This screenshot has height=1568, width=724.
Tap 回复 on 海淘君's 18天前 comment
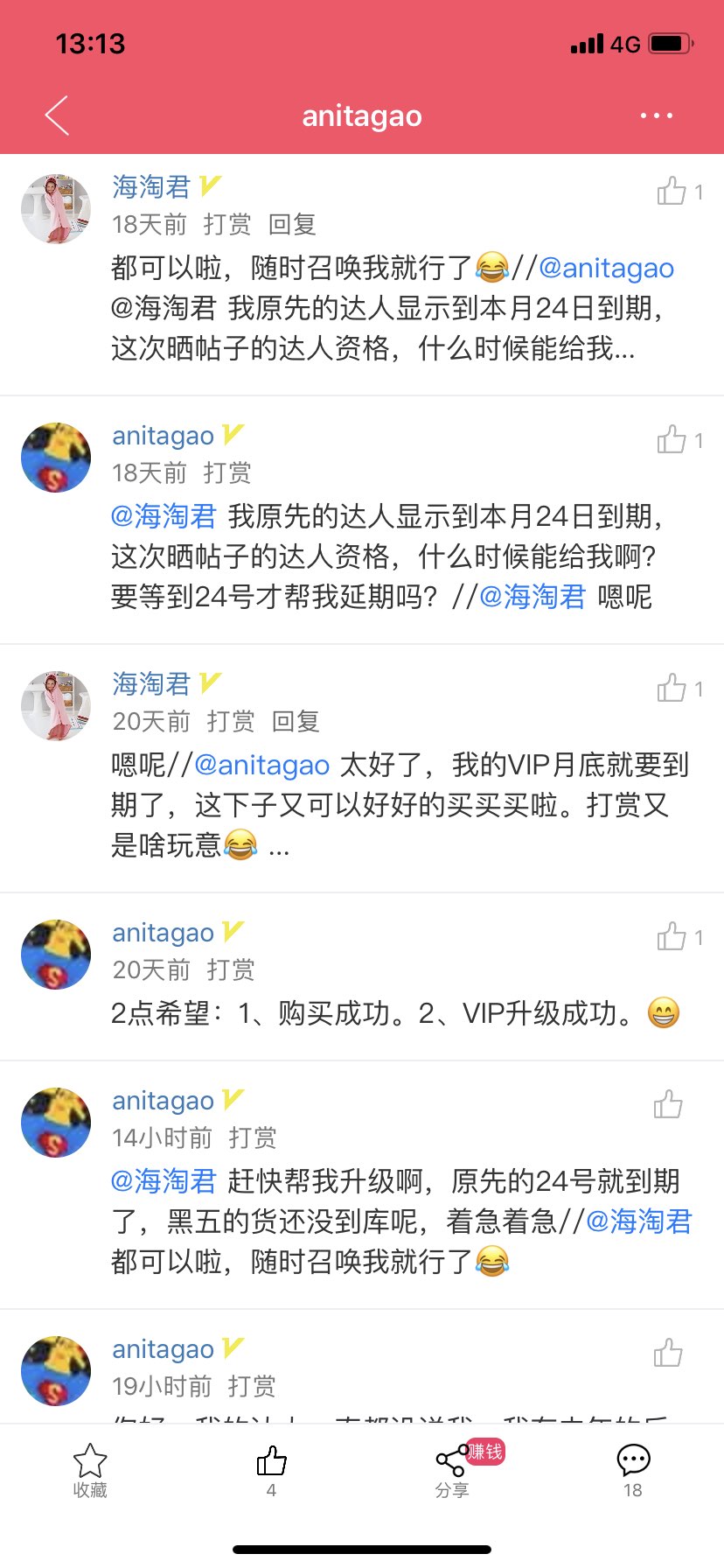[x=292, y=225]
